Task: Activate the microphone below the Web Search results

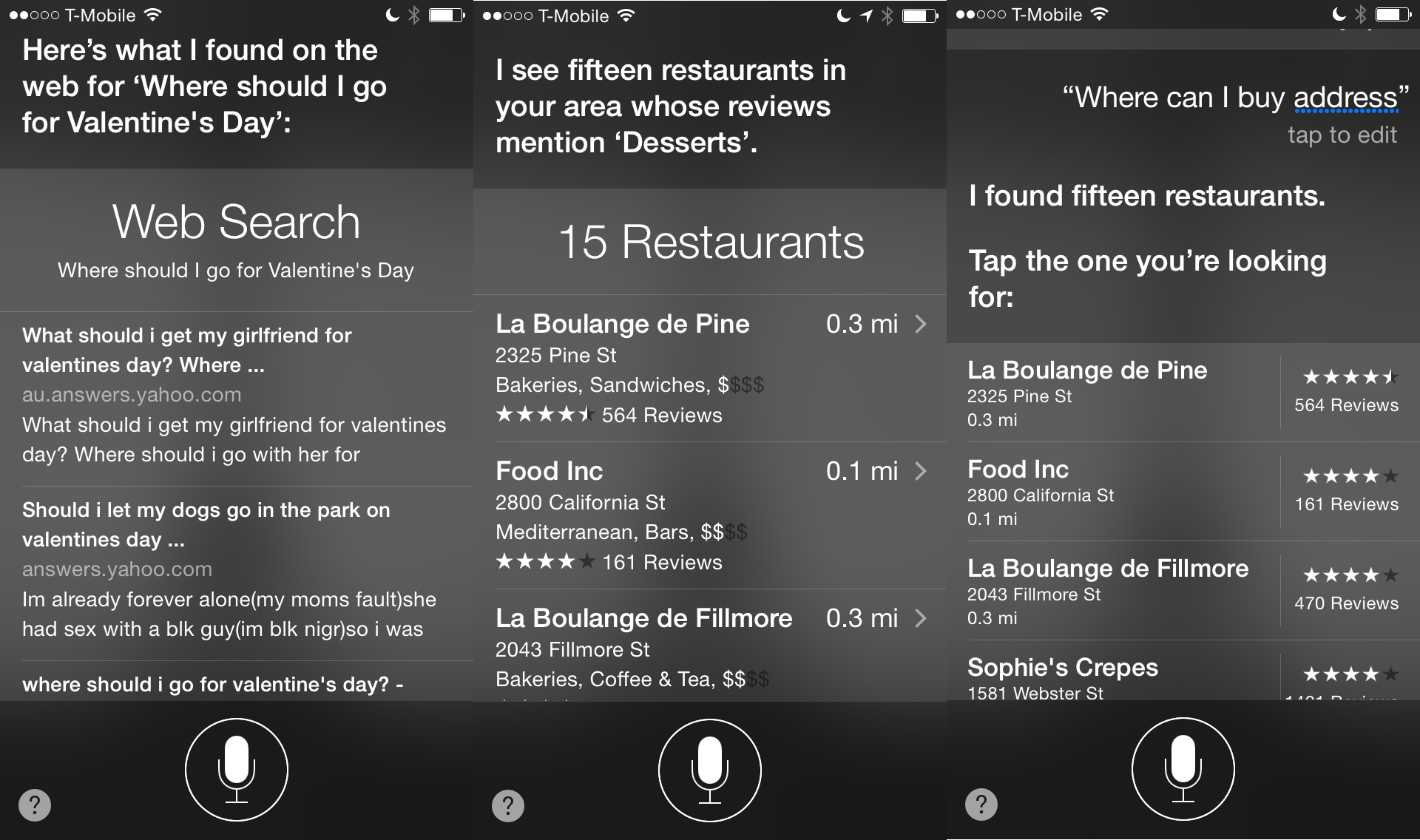Action: (x=237, y=770)
